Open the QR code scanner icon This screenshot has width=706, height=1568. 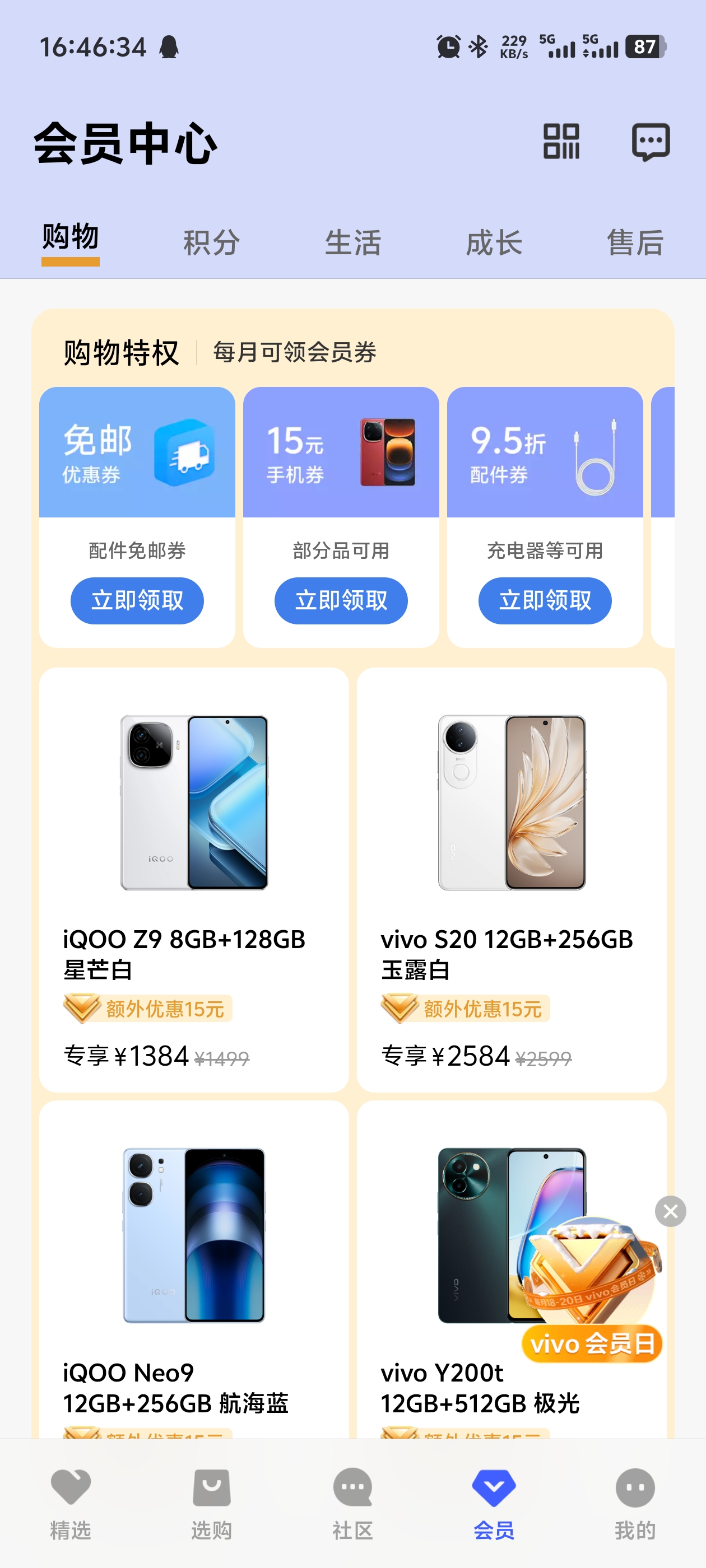[561, 142]
